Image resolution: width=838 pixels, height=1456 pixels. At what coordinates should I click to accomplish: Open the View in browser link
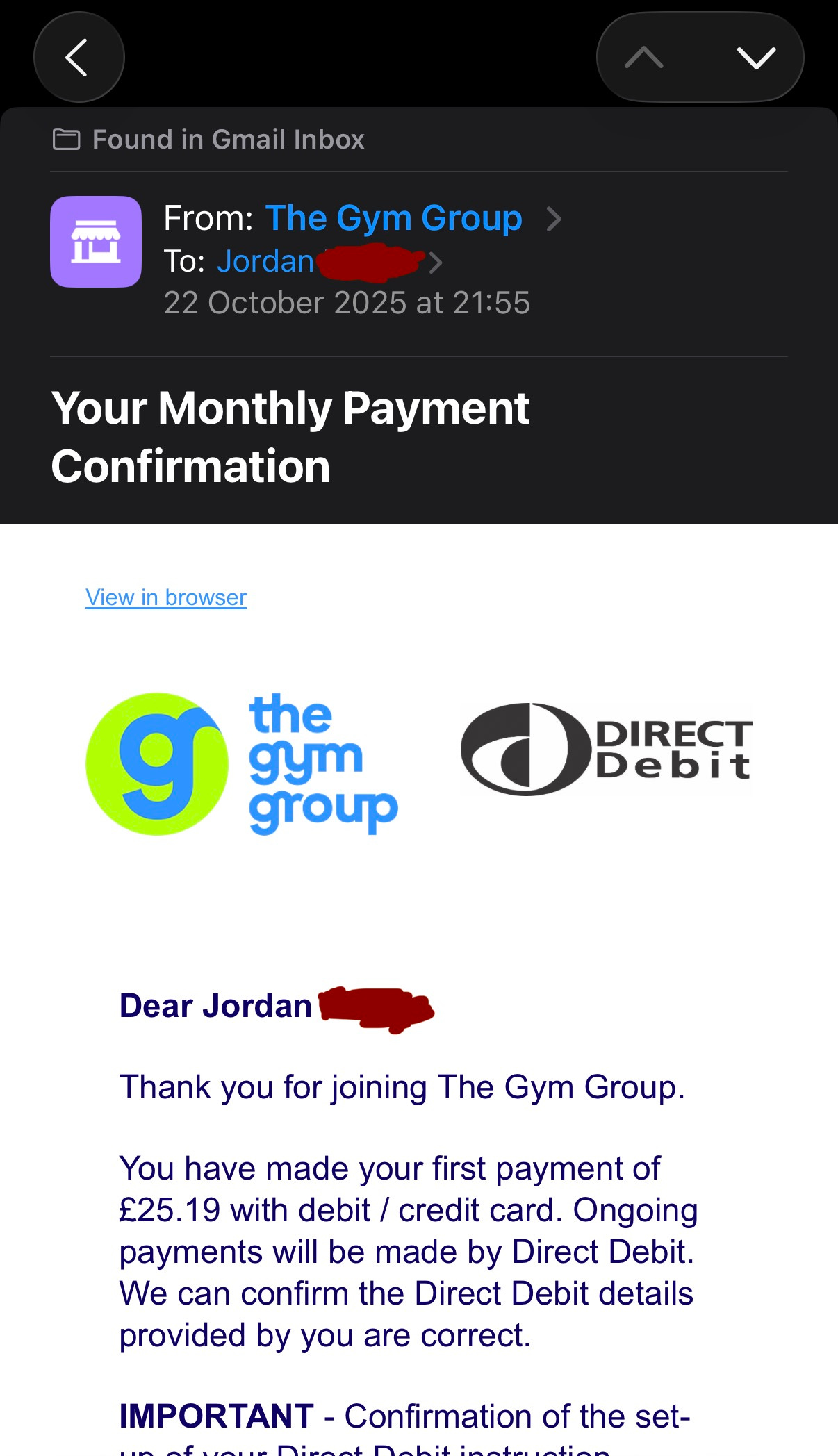click(166, 597)
